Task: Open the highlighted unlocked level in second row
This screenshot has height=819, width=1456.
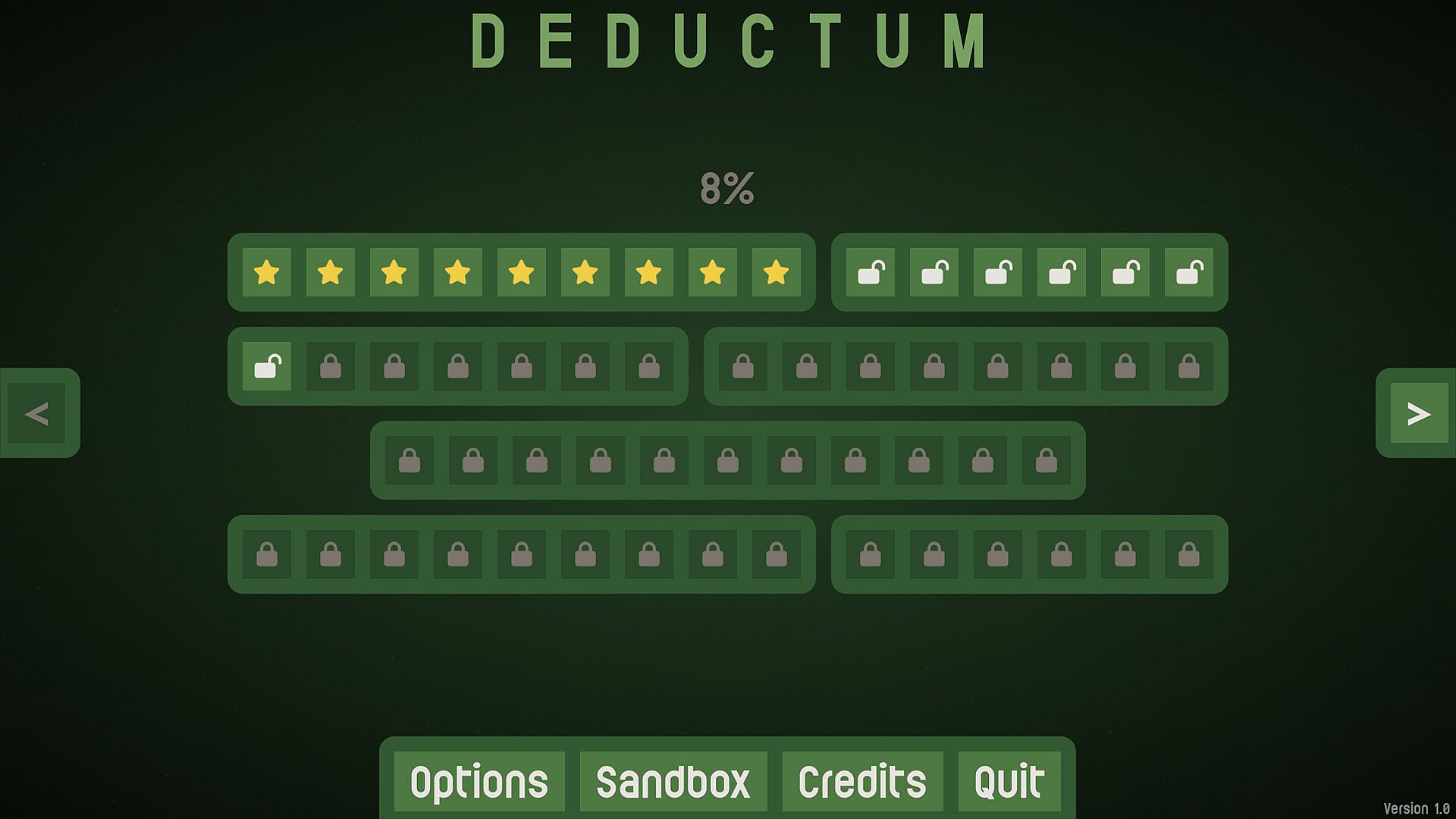Action: pos(267,366)
